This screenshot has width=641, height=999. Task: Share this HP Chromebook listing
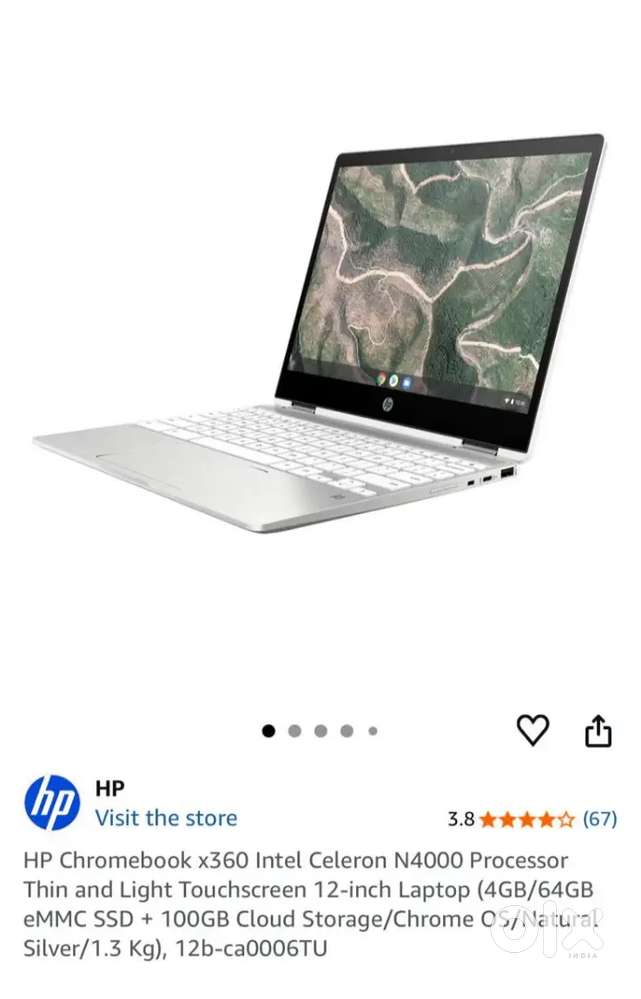click(x=598, y=731)
